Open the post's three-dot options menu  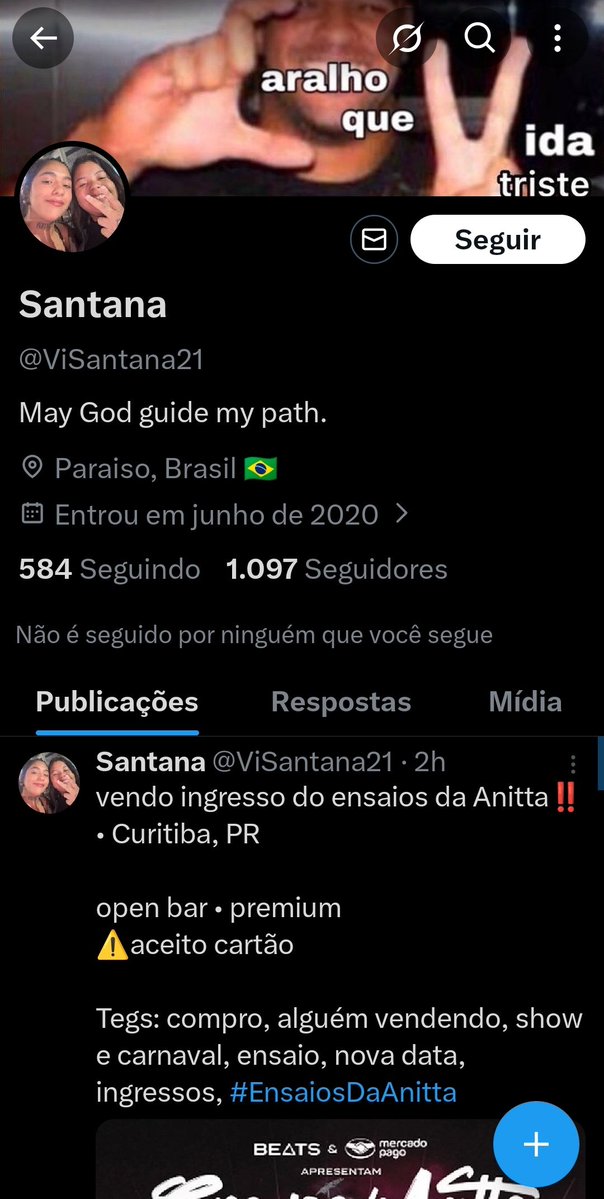573,765
